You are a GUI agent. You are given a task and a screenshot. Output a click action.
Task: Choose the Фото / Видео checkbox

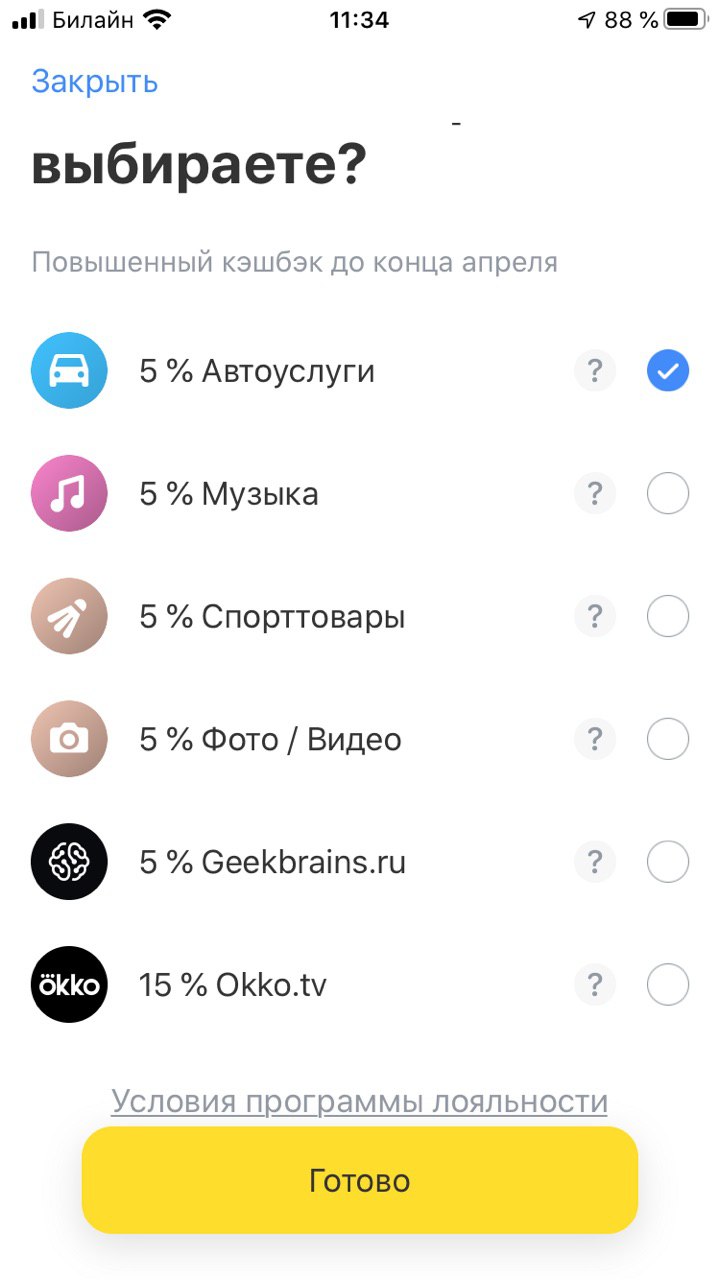[x=668, y=740]
